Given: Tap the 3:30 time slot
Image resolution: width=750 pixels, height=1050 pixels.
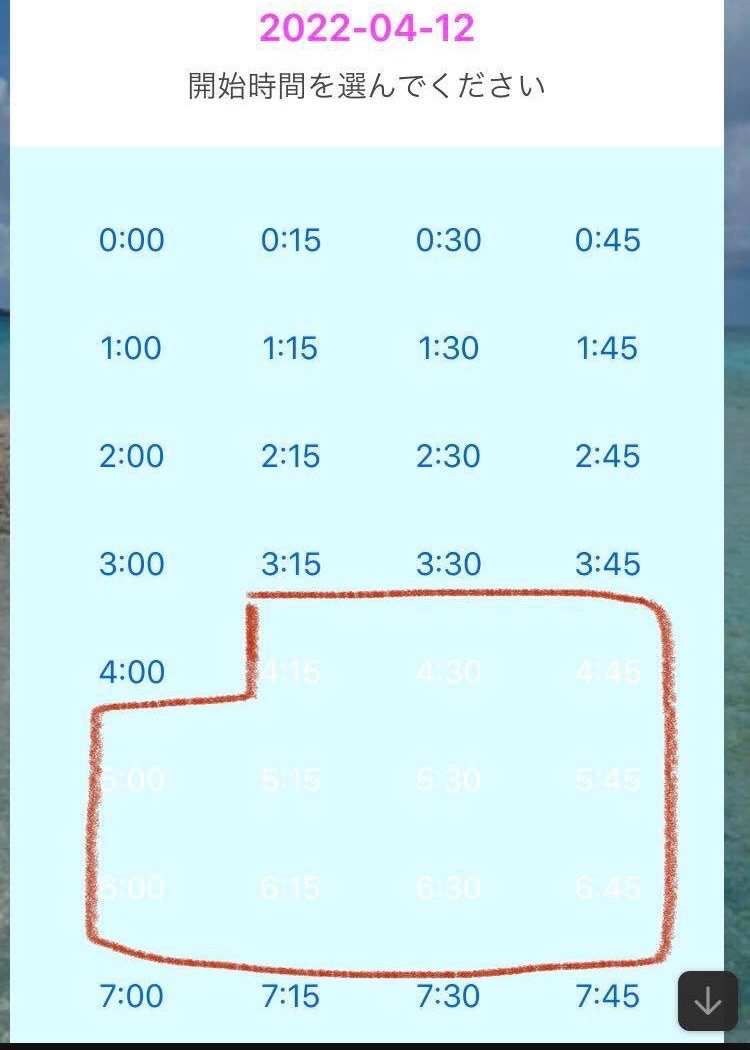Looking at the screenshot, I should click(448, 564).
